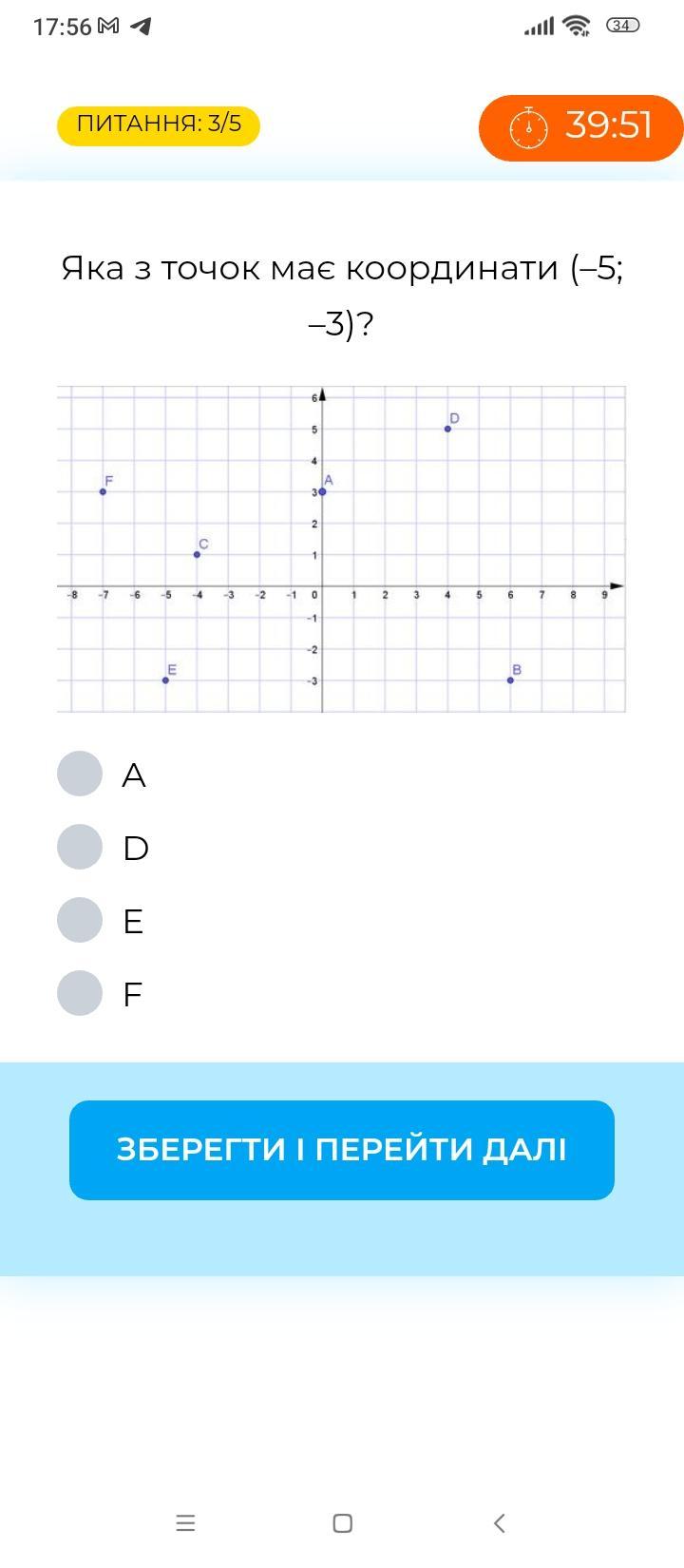Screen dimensions: 684x1568
Task: Pick answer option E
Action: point(80,920)
